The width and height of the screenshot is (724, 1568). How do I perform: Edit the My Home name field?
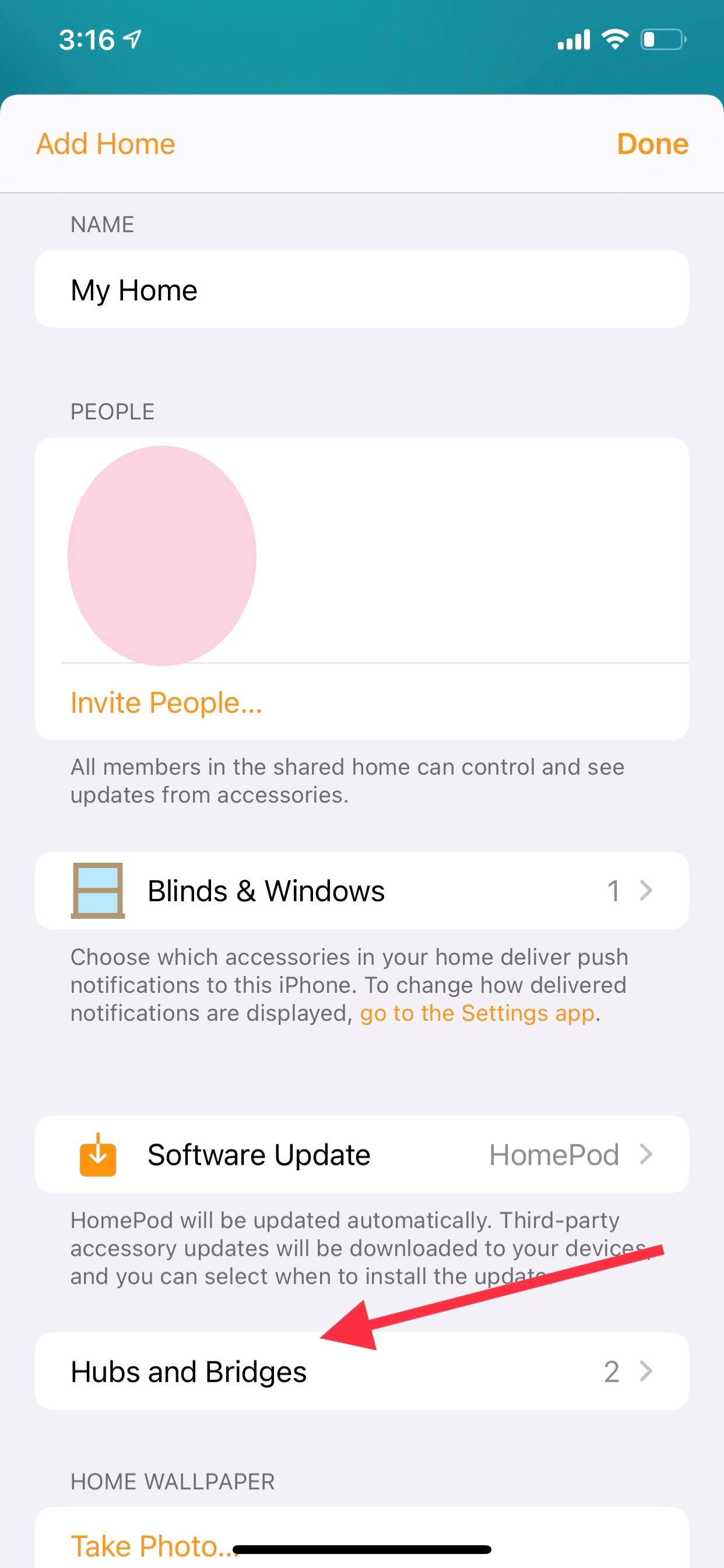tap(361, 290)
